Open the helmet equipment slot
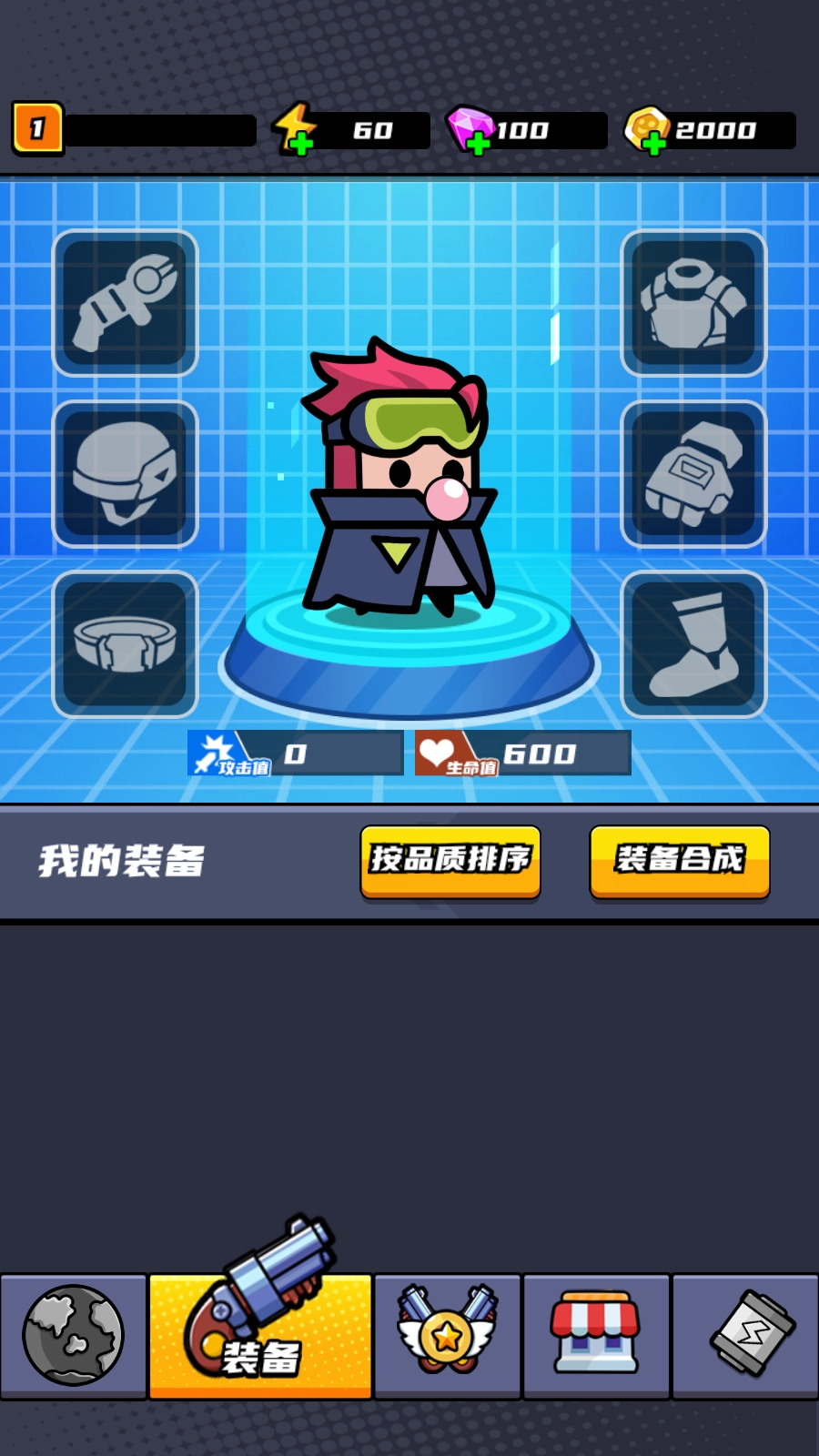The image size is (819, 1456). point(125,473)
